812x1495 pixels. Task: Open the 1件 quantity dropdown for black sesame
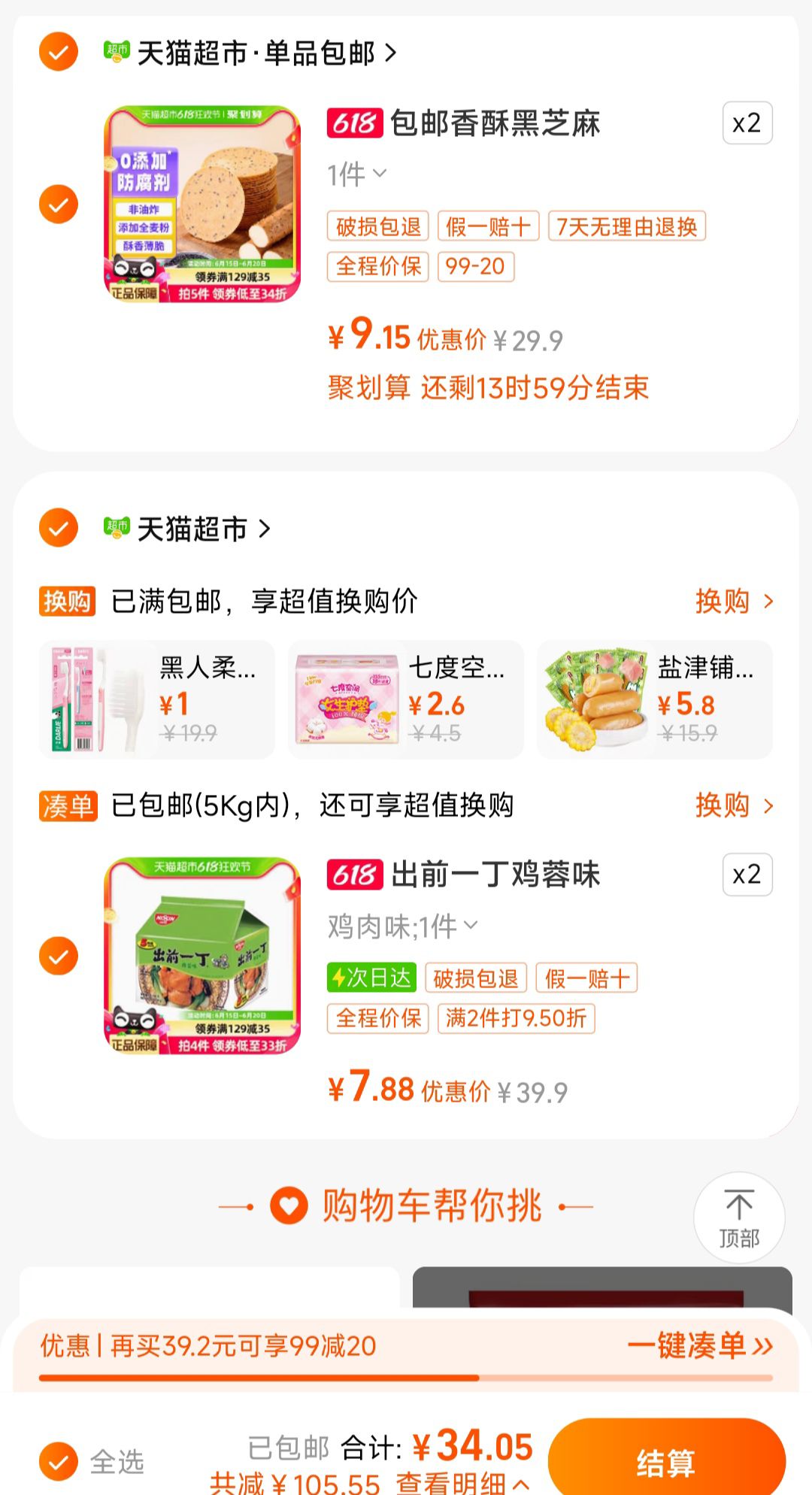(354, 173)
